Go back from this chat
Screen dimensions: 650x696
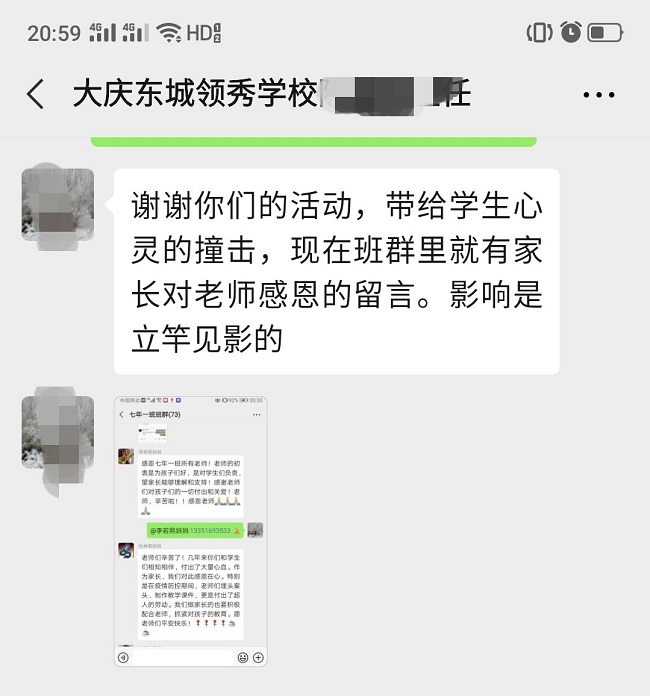(36, 95)
